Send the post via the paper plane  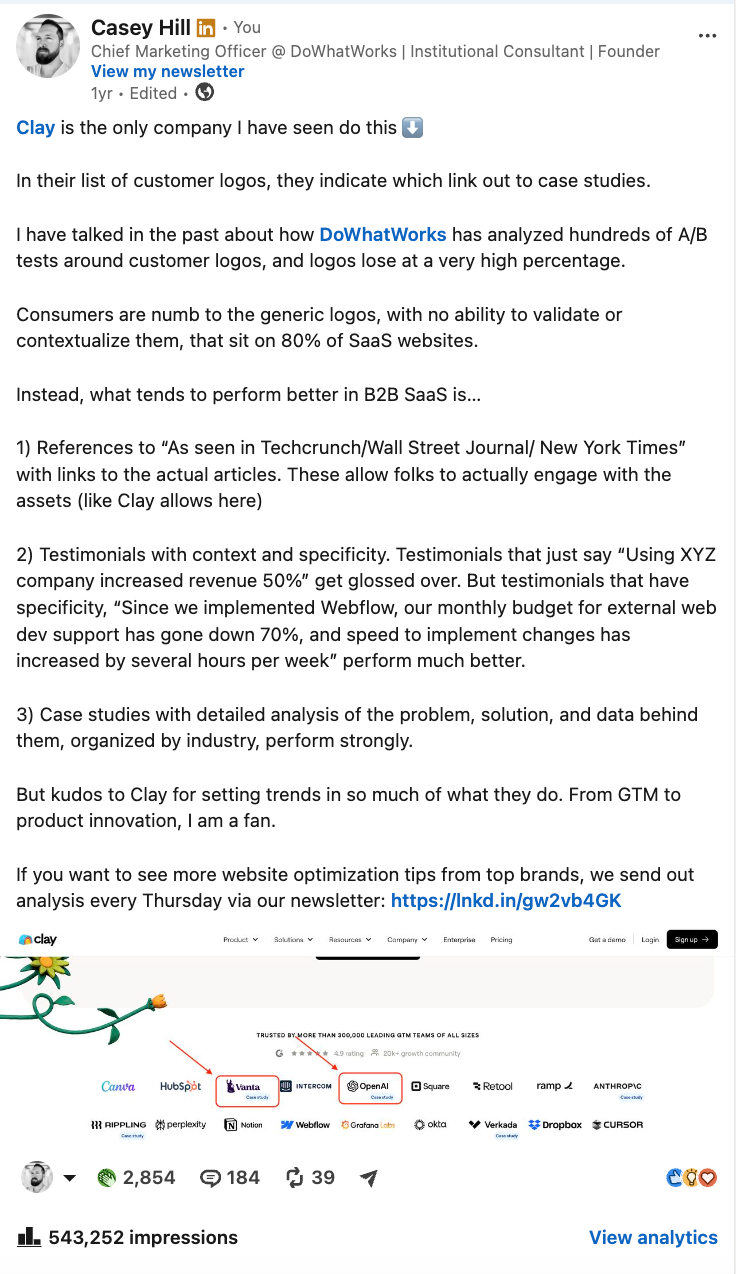click(369, 1178)
